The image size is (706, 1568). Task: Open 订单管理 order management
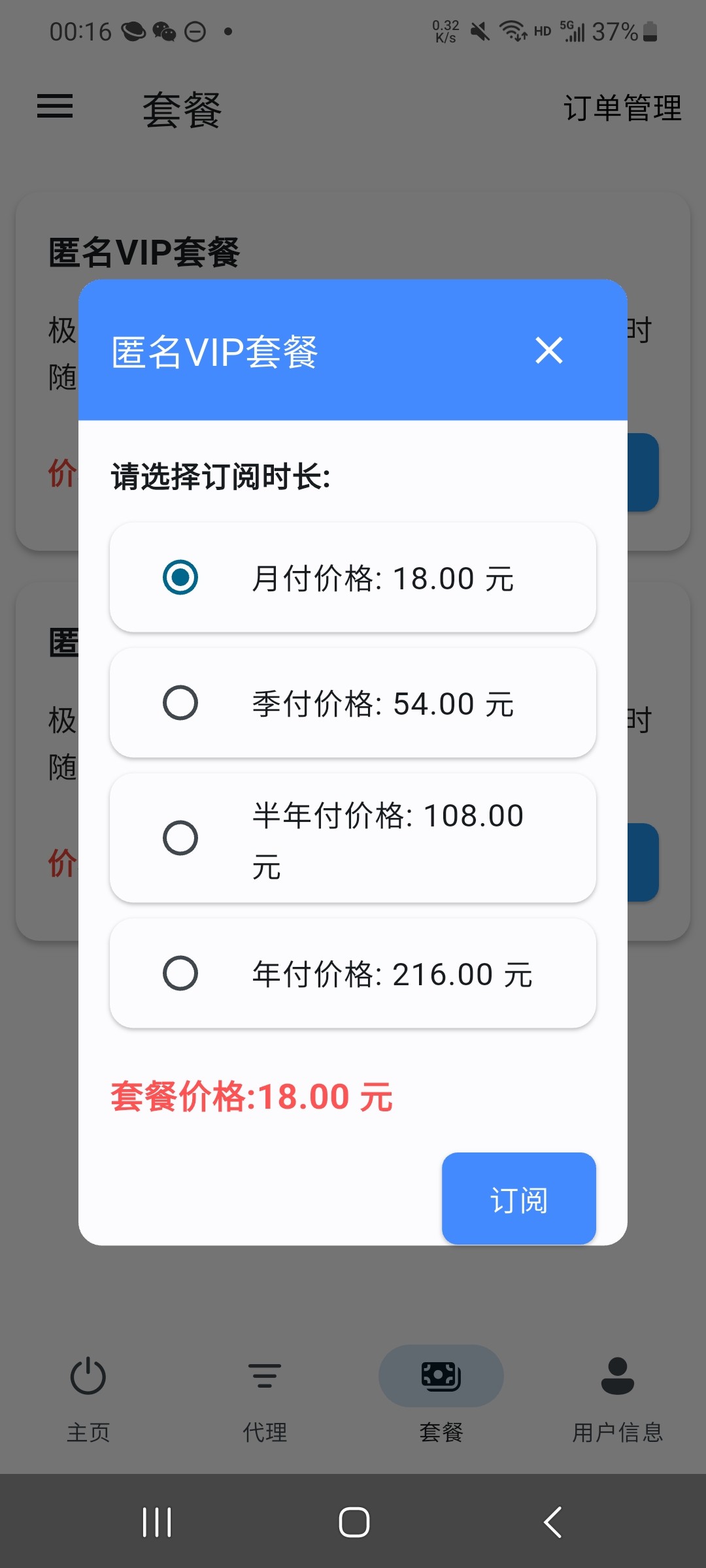[x=622, y=108]
